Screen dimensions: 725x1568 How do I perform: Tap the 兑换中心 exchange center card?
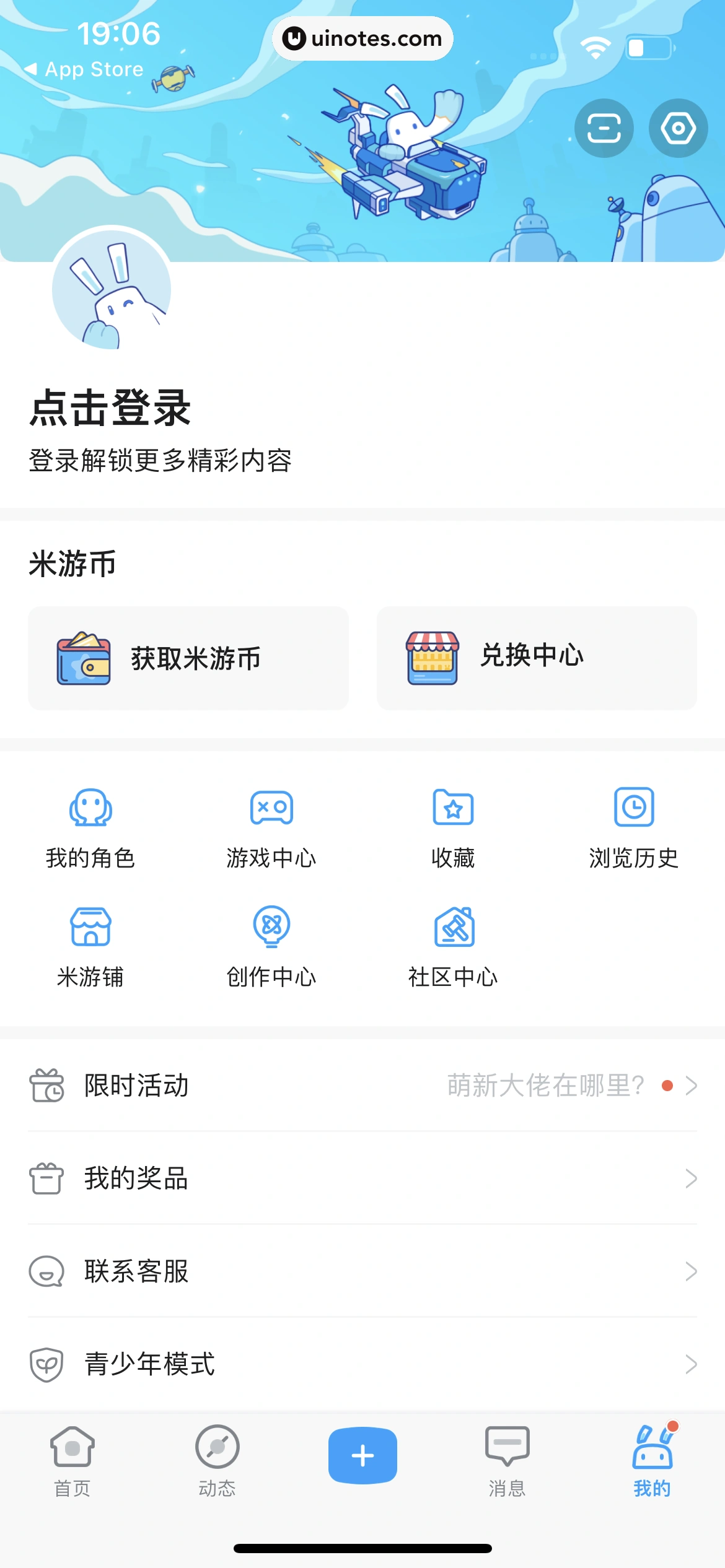(536, 657)
